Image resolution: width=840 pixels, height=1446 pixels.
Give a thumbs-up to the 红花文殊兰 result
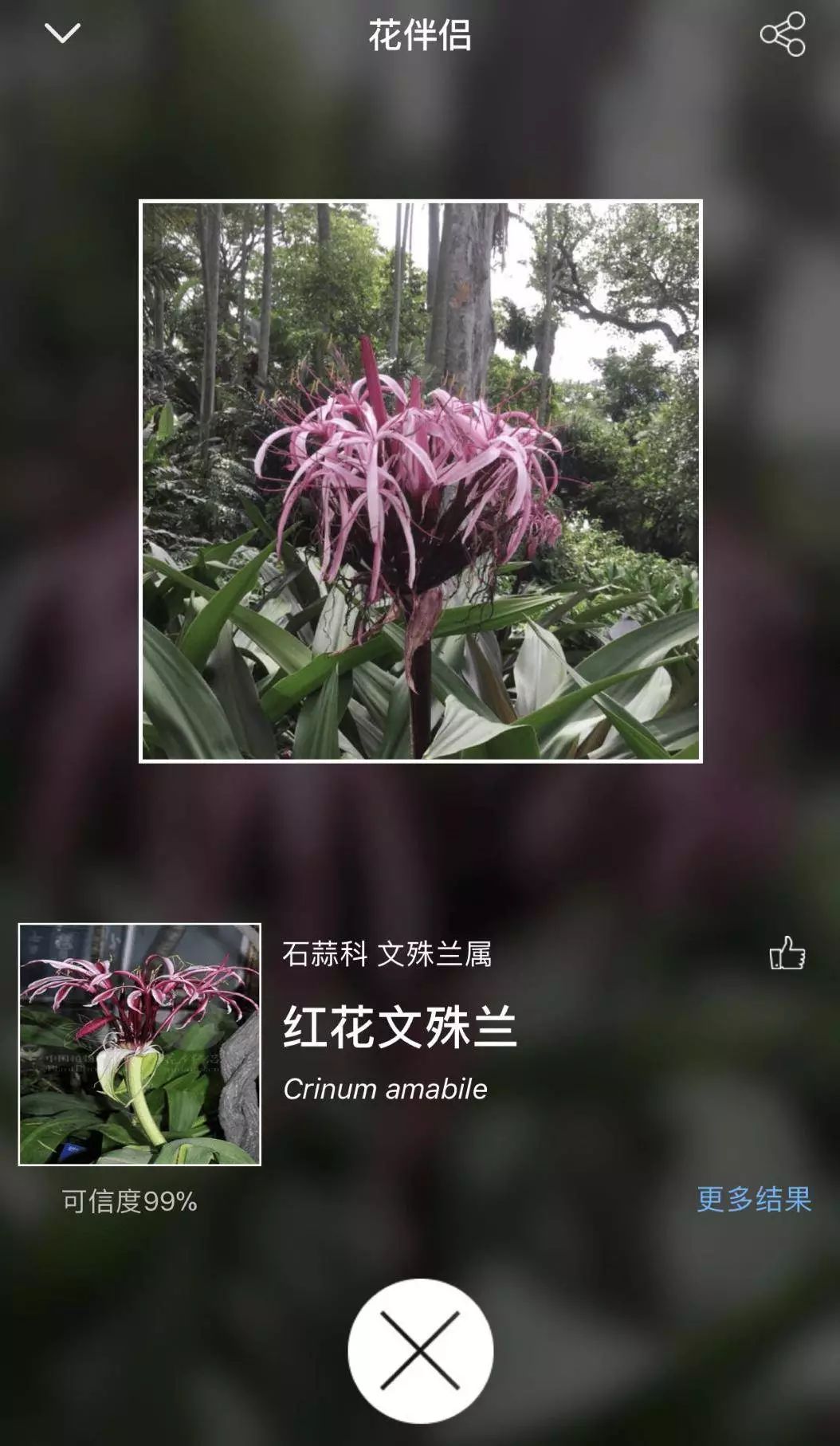787,953
